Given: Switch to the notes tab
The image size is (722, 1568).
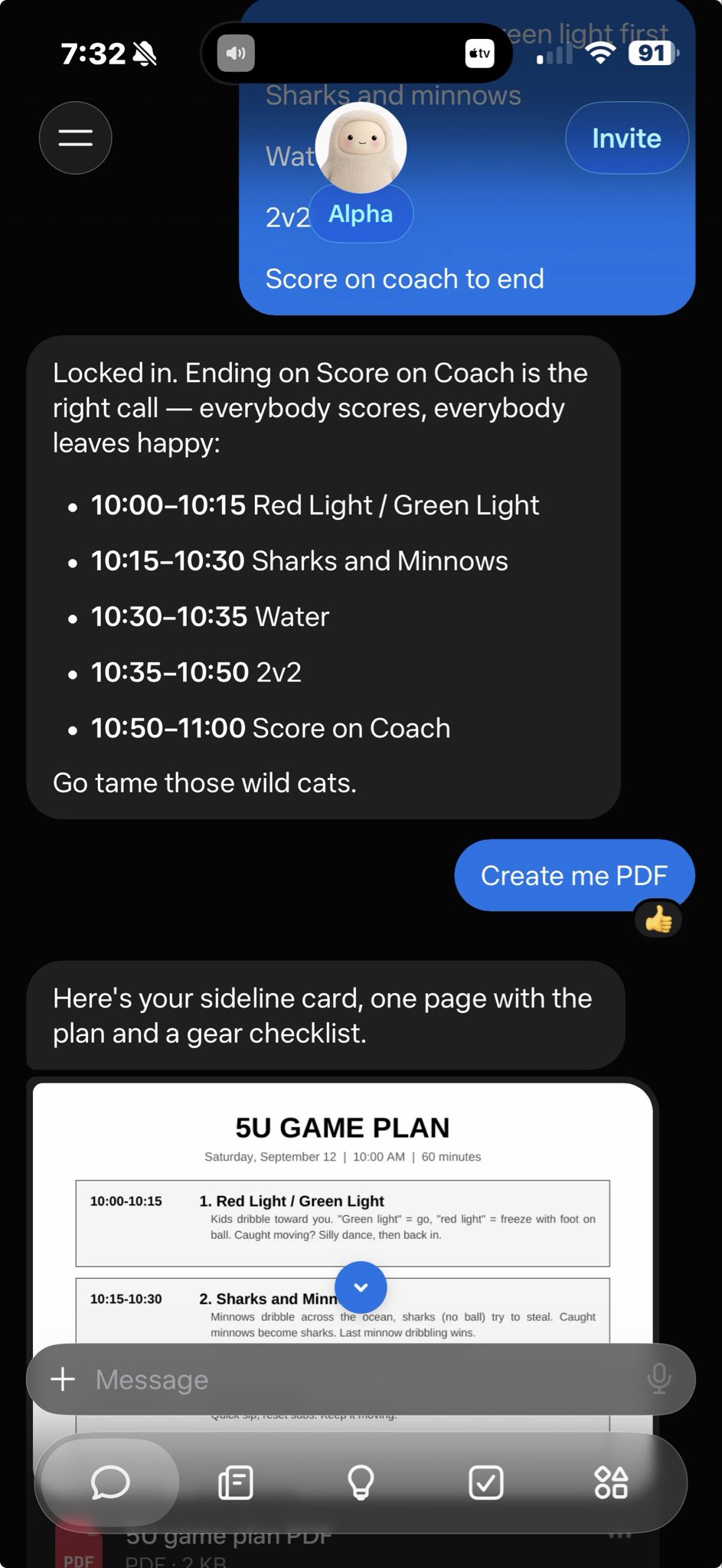Looking at the screenshot, I should point(235,1482).
